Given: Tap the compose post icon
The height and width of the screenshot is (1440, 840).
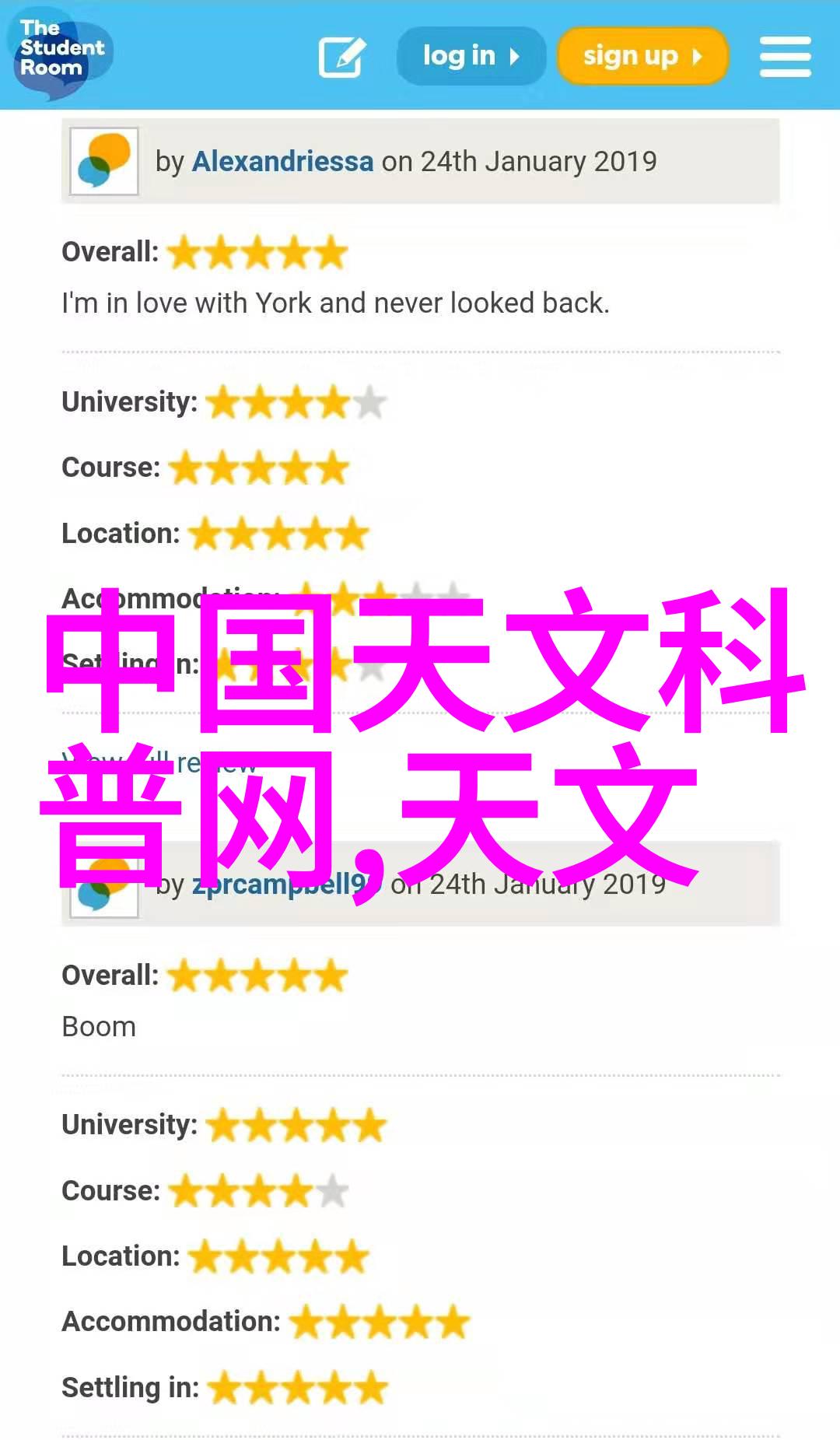Looking at the screenshot, I should click(341, 57).
